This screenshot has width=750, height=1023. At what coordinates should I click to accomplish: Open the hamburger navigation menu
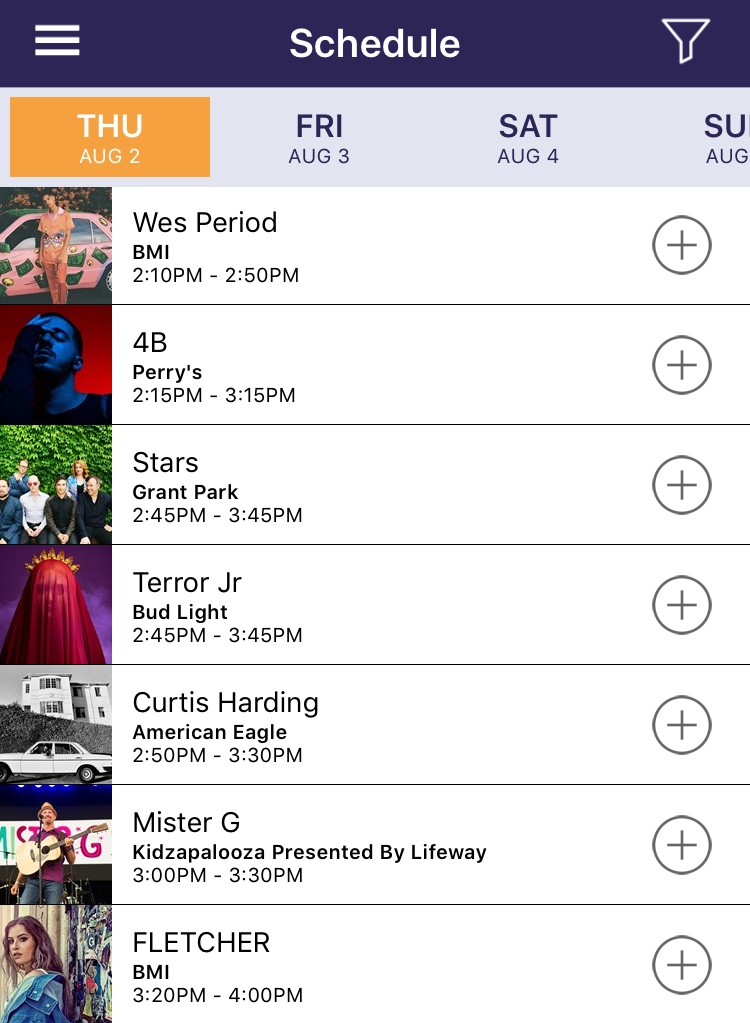(x=57, y=42)
